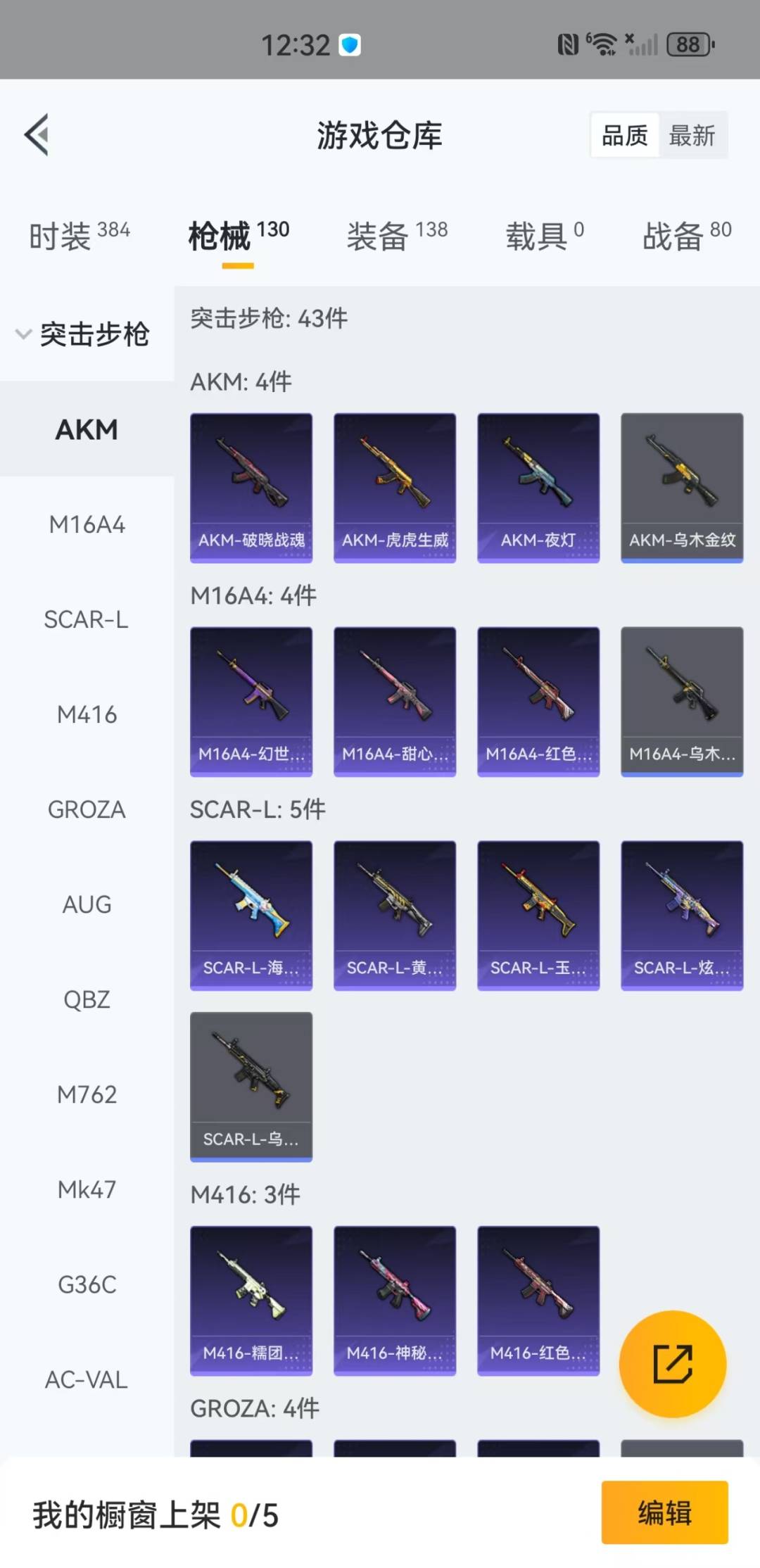Screen dimensions: 760x1568
Task: Collapse the 突击步枪 category
Action: coord(84,334)
